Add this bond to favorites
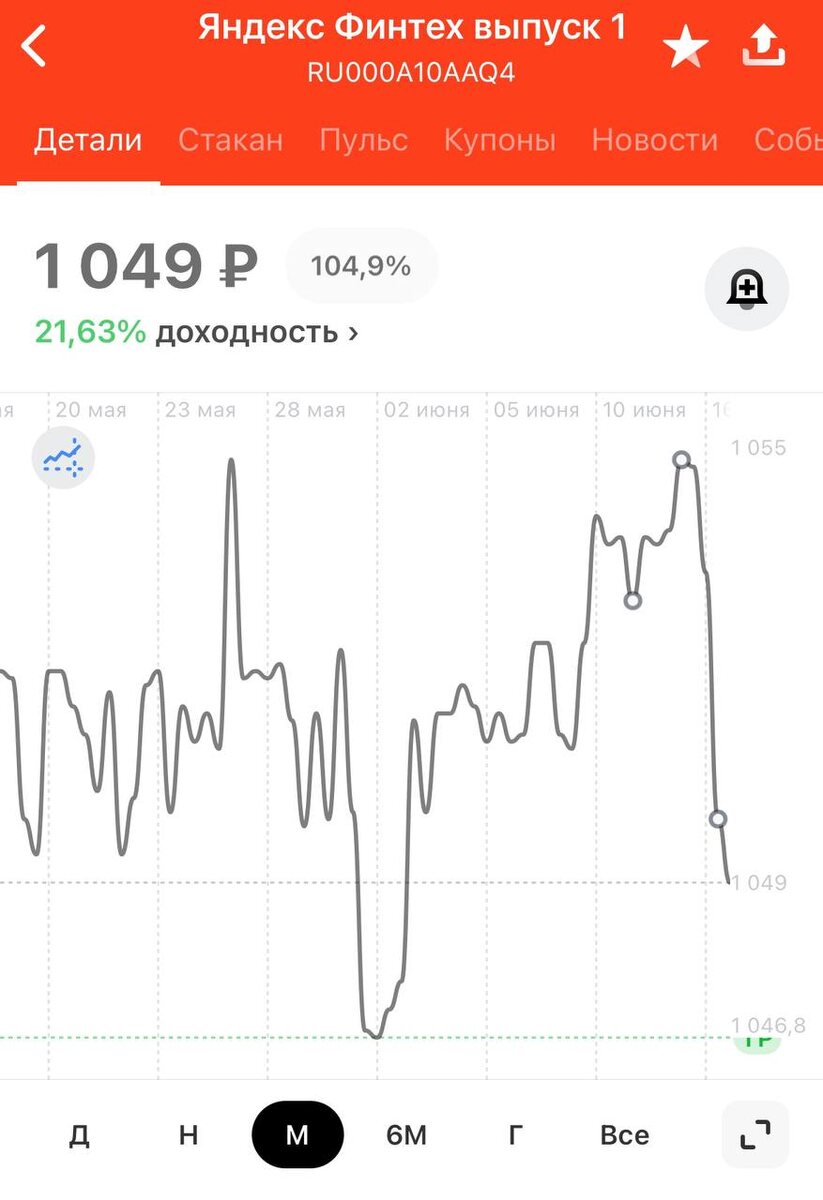 pos(686,47)
